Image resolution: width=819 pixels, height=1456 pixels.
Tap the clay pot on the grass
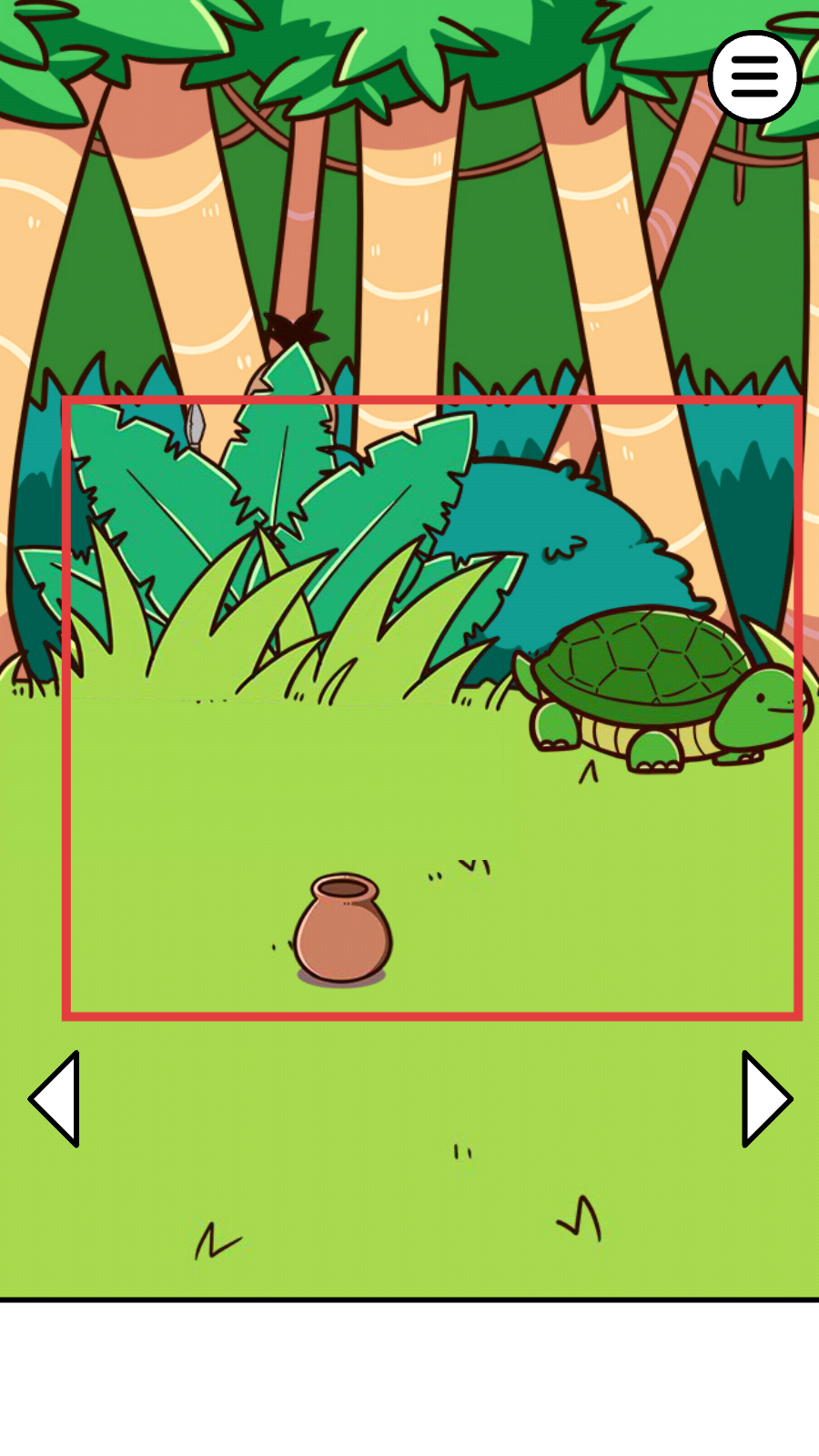(x=342, y=930)
